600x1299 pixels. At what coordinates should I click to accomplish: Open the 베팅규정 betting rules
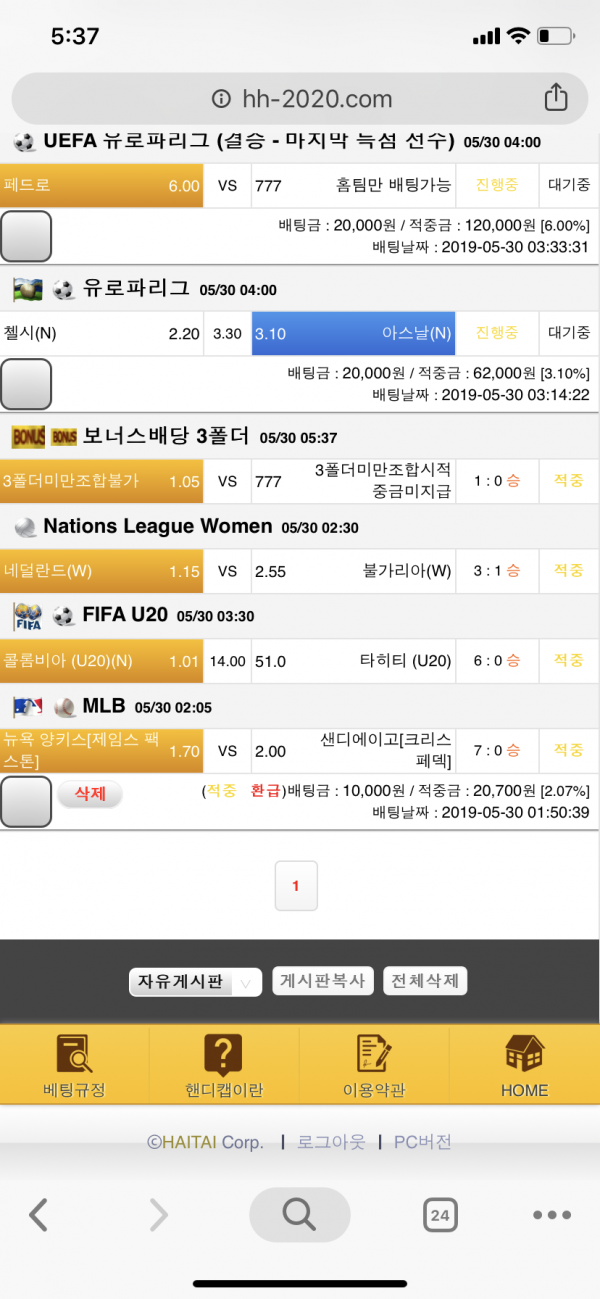(x=74, y=1066)
